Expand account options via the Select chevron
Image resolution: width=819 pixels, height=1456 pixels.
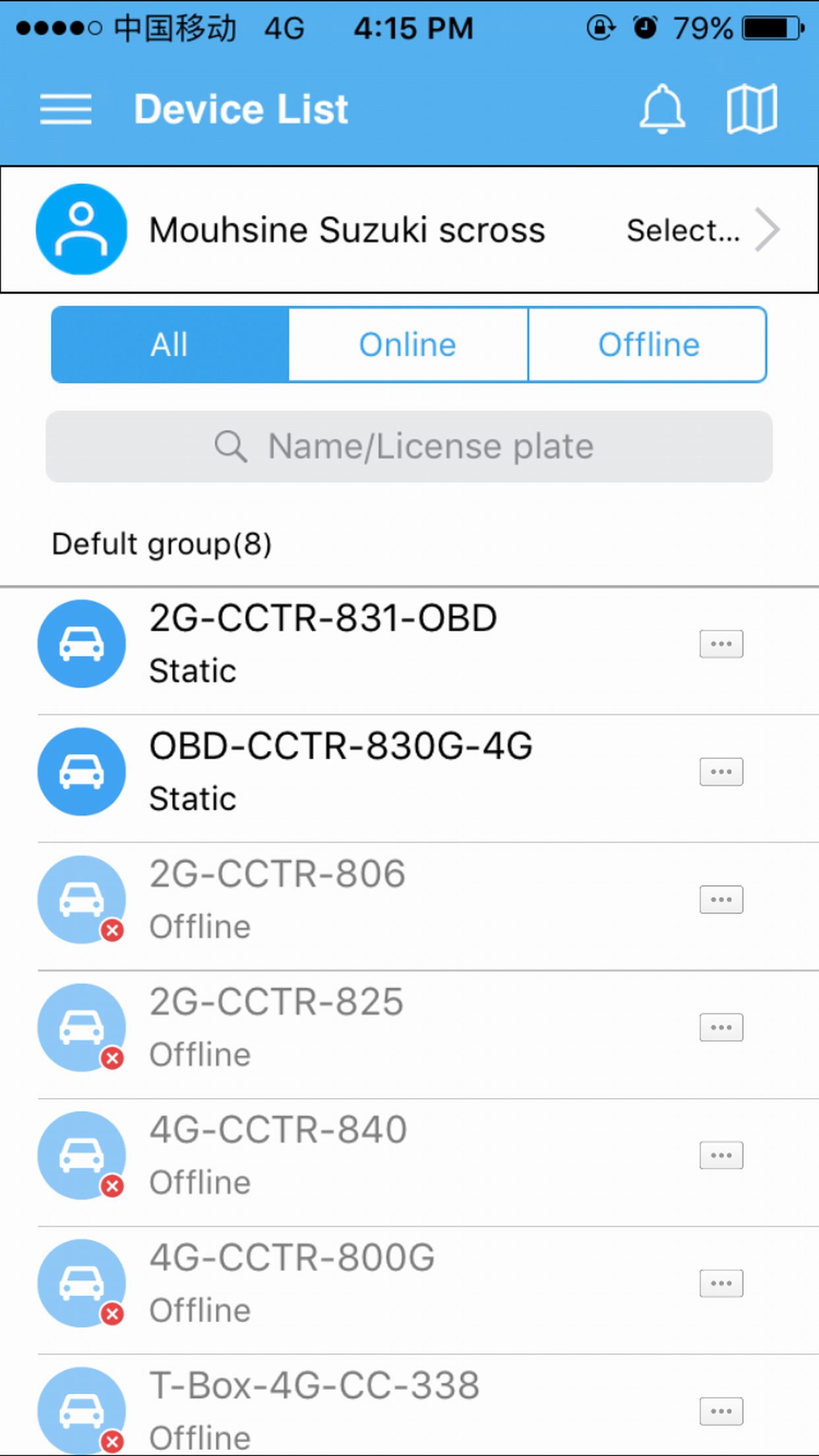(x=768, y=229)
